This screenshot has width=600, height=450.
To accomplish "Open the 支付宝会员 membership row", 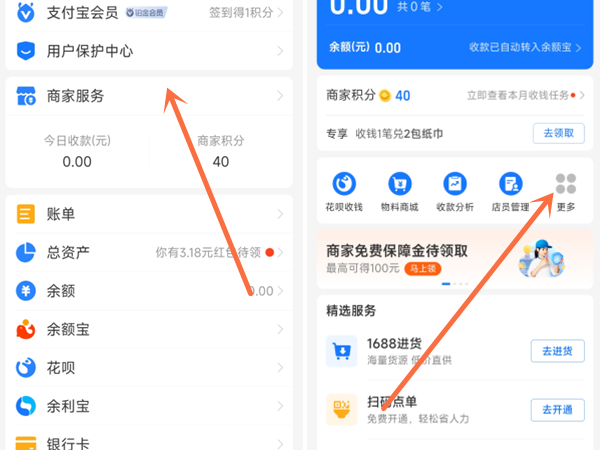I will [149, 13].
